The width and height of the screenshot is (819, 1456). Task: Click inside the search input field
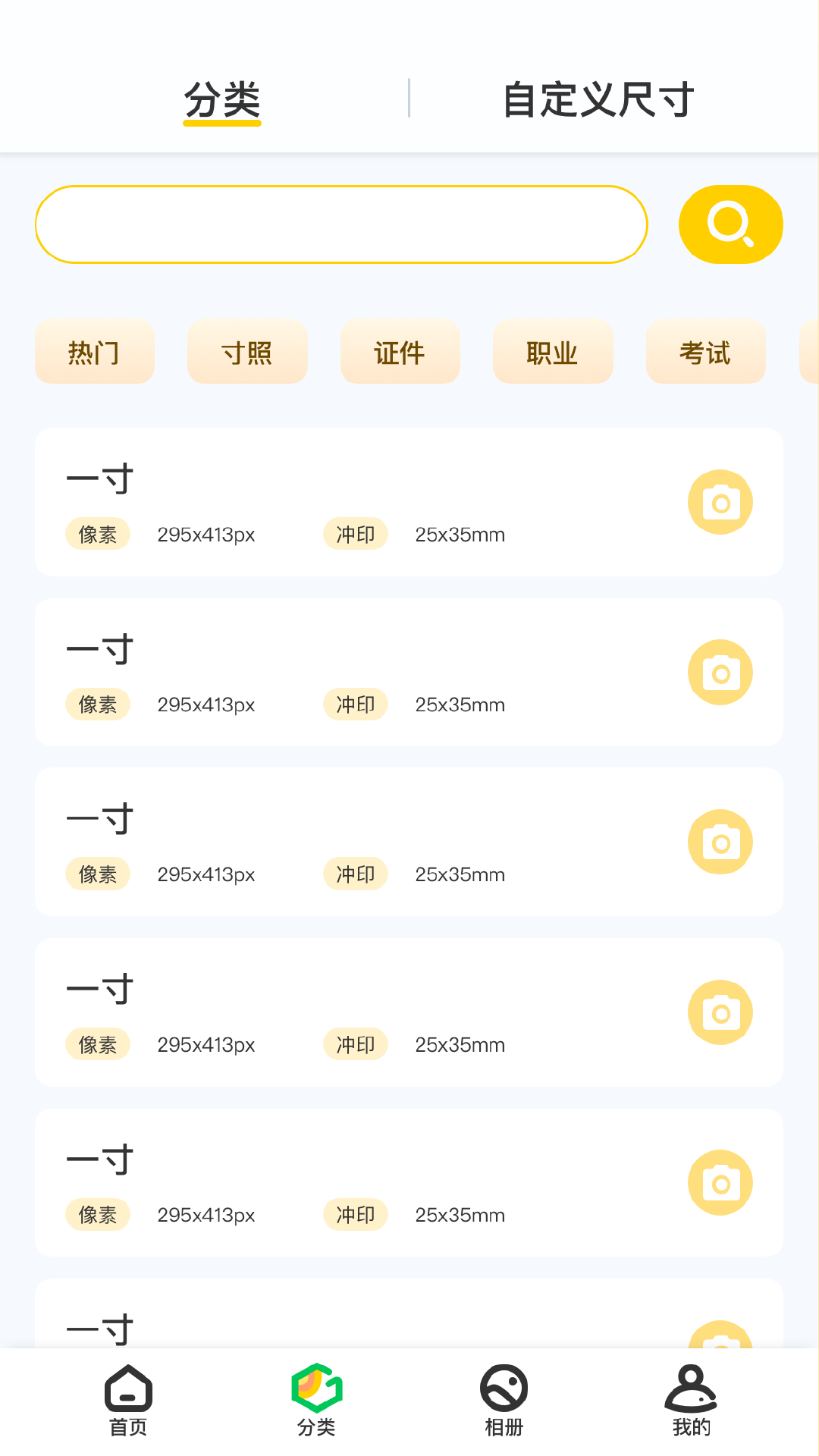tap(339, 224)
